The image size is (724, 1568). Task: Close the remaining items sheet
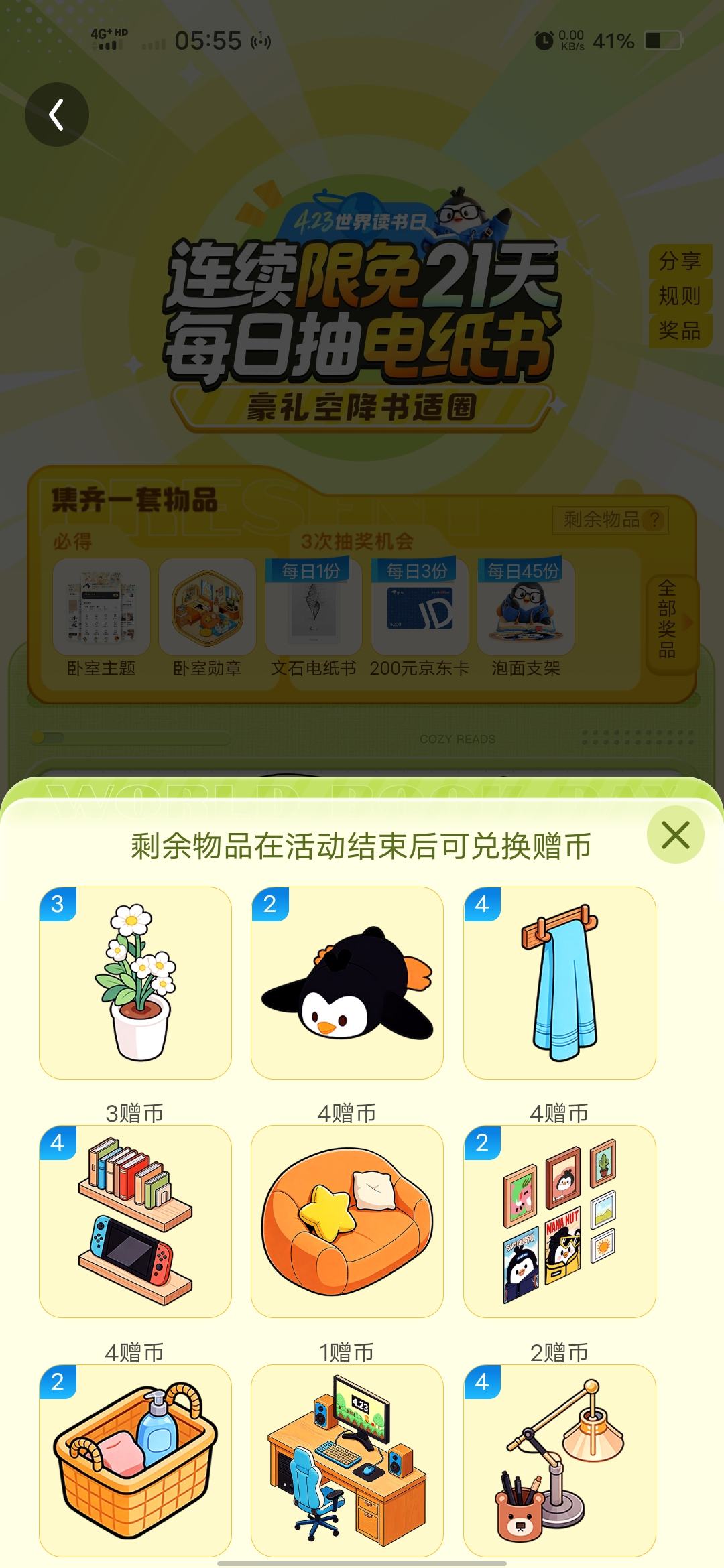tap(675, 835)
